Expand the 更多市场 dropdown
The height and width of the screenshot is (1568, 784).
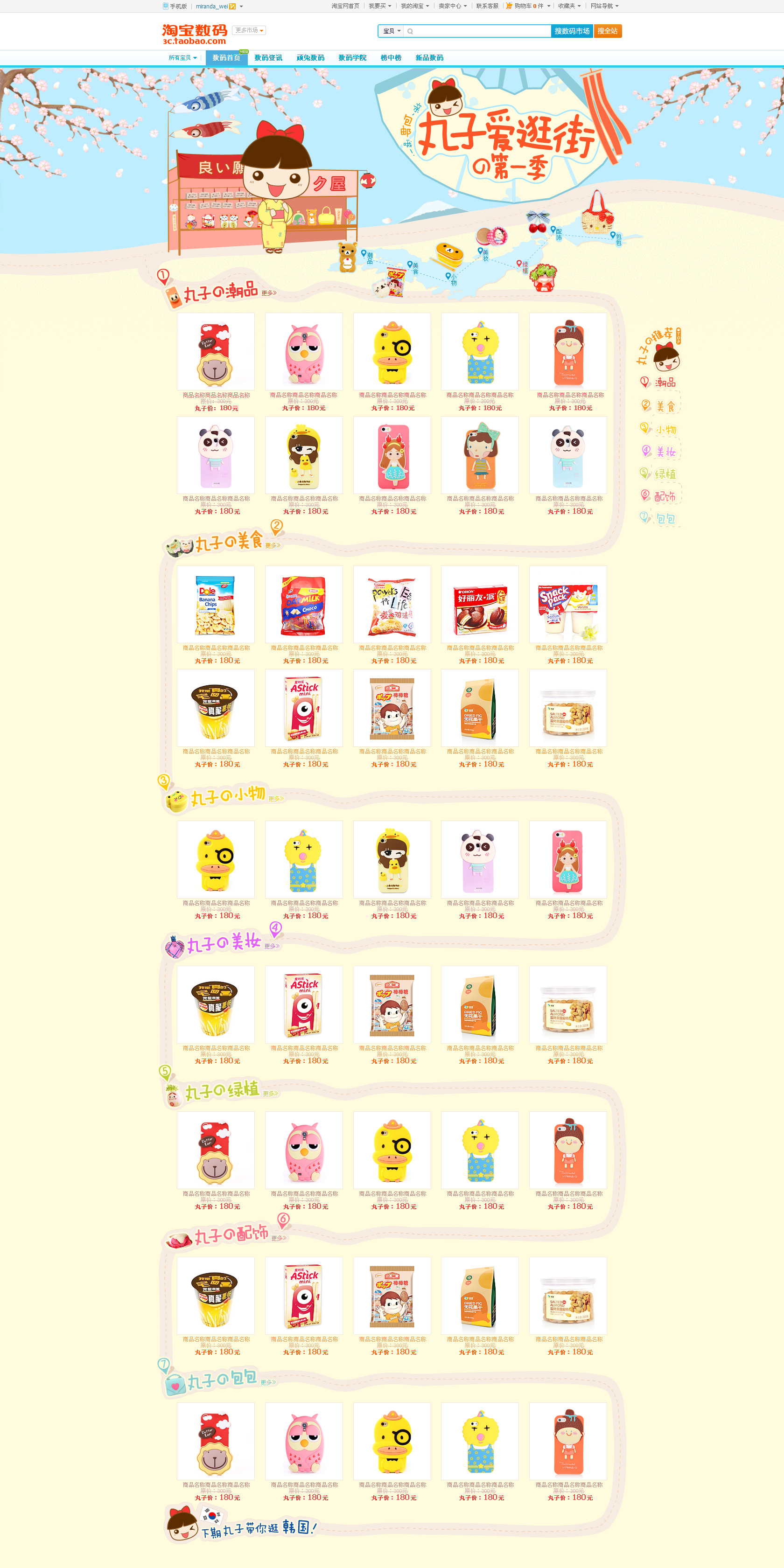click(x=250, y=30)
